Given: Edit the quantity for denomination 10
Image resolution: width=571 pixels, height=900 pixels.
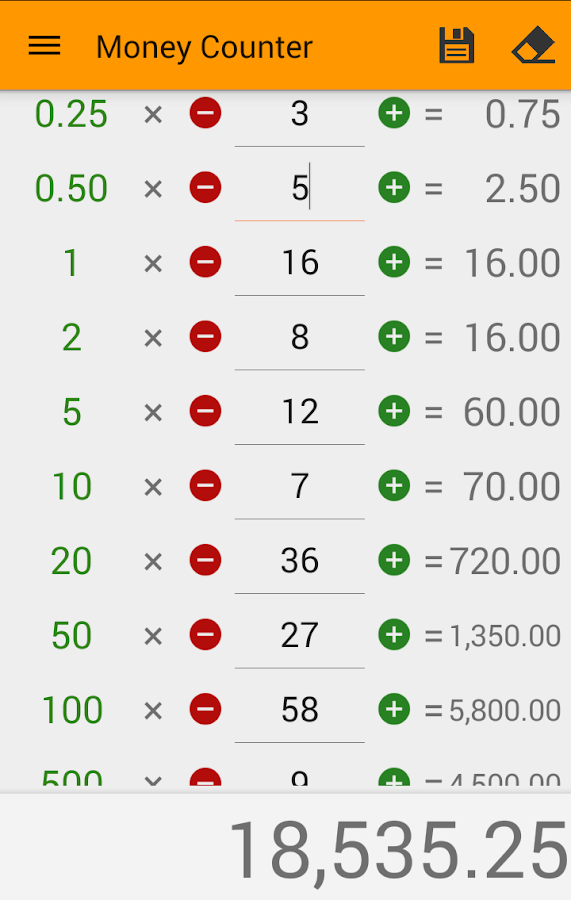Looking at the screenshot, I should pos(300,487).
